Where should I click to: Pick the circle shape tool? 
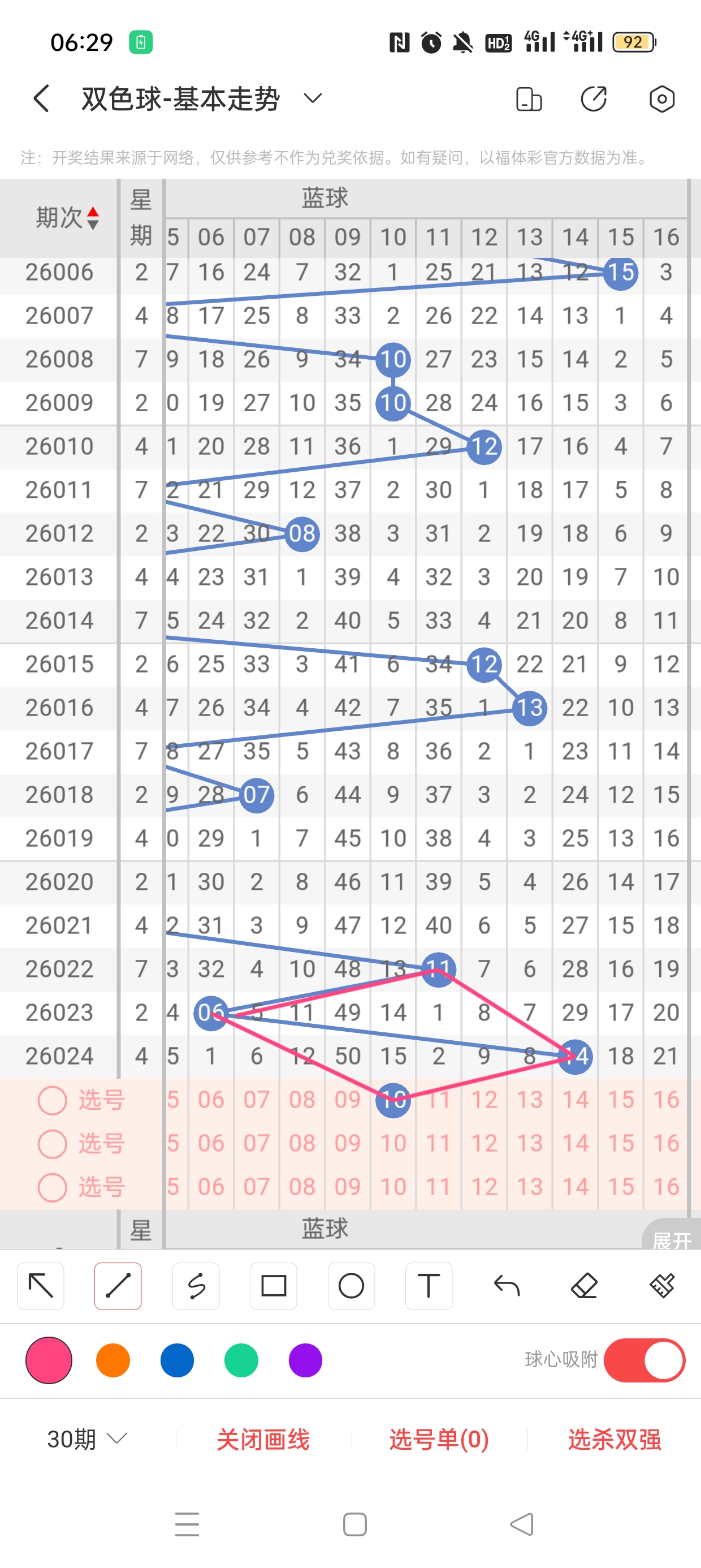click(351, 1286)
